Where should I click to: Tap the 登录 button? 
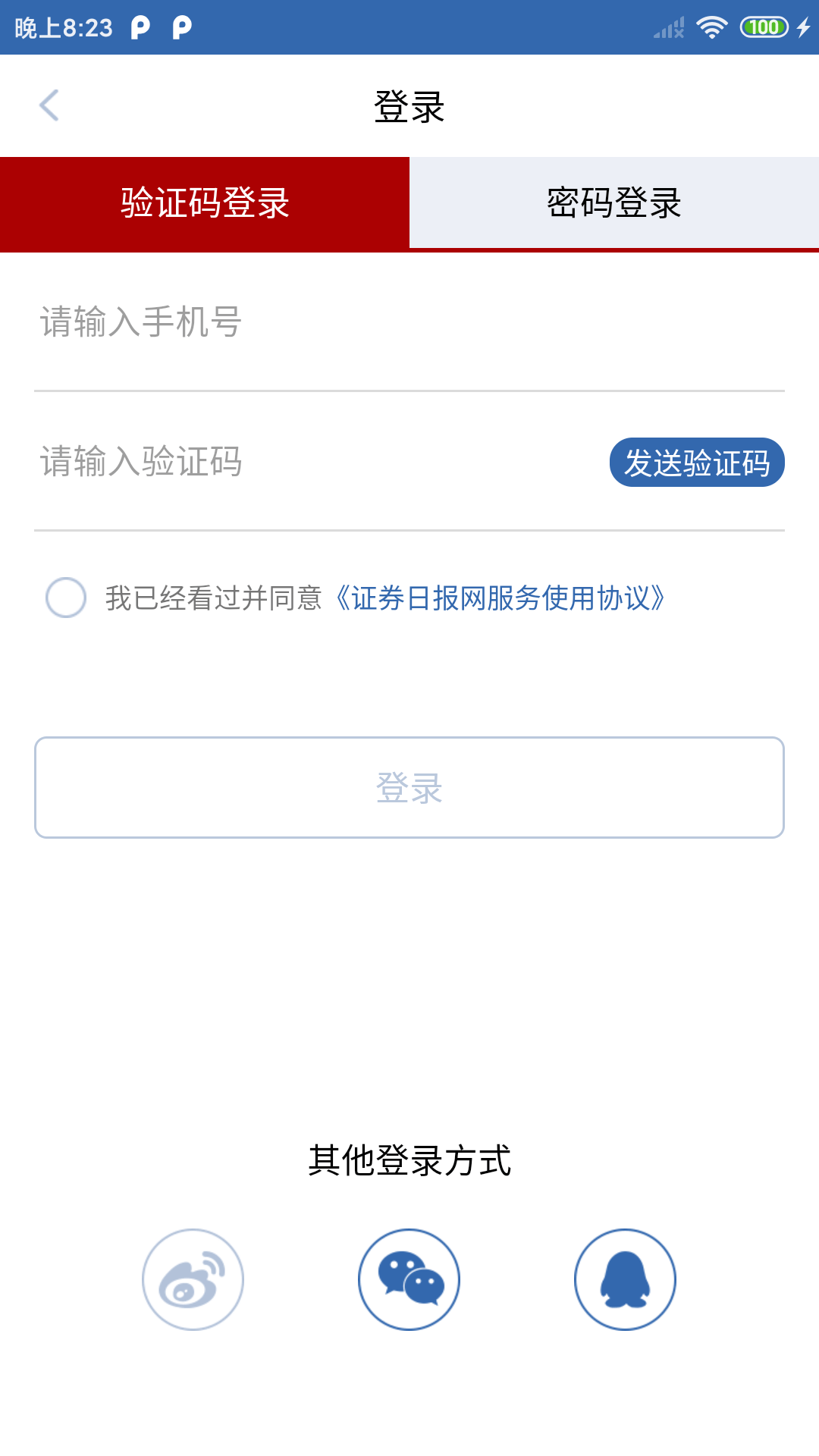[409, 787]
